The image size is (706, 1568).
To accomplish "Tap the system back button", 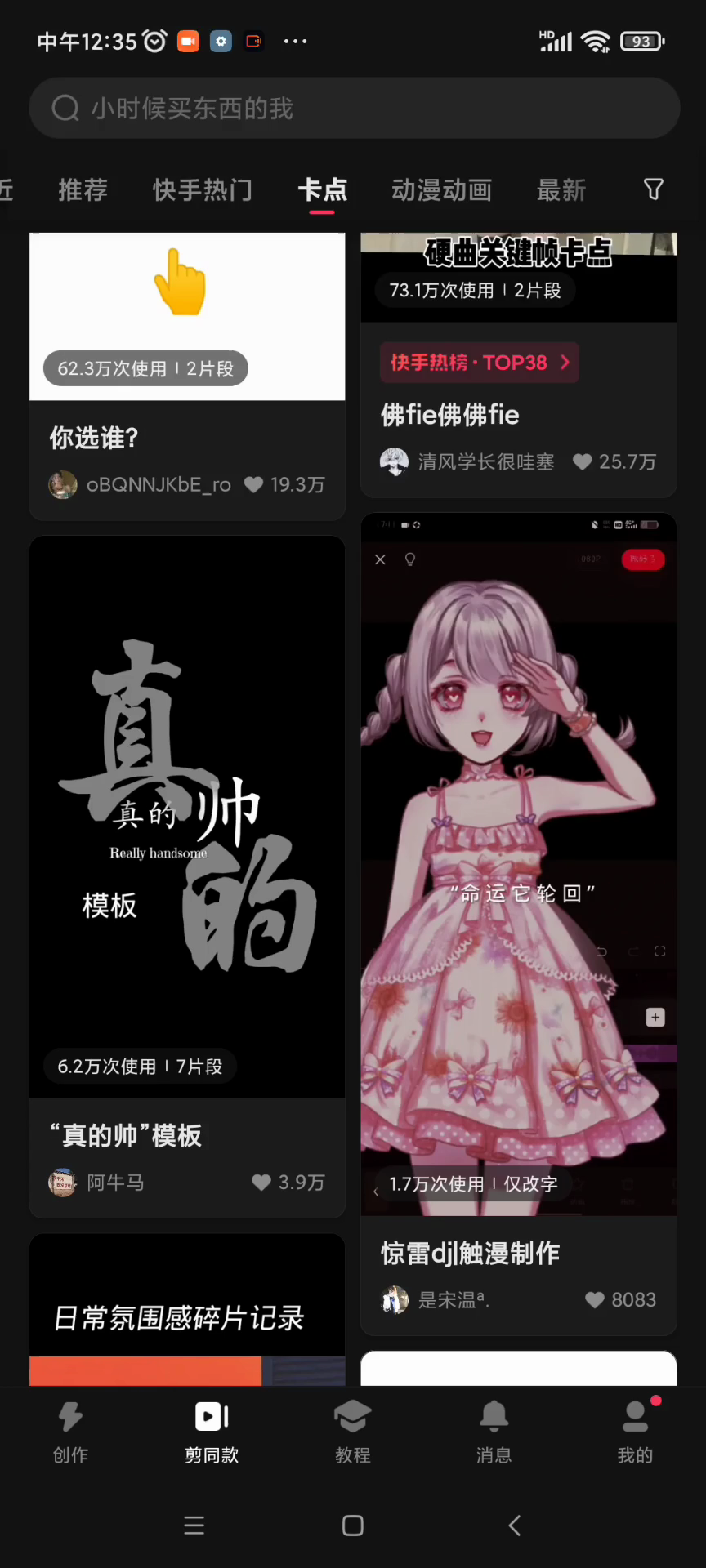I will (514, 1525).
